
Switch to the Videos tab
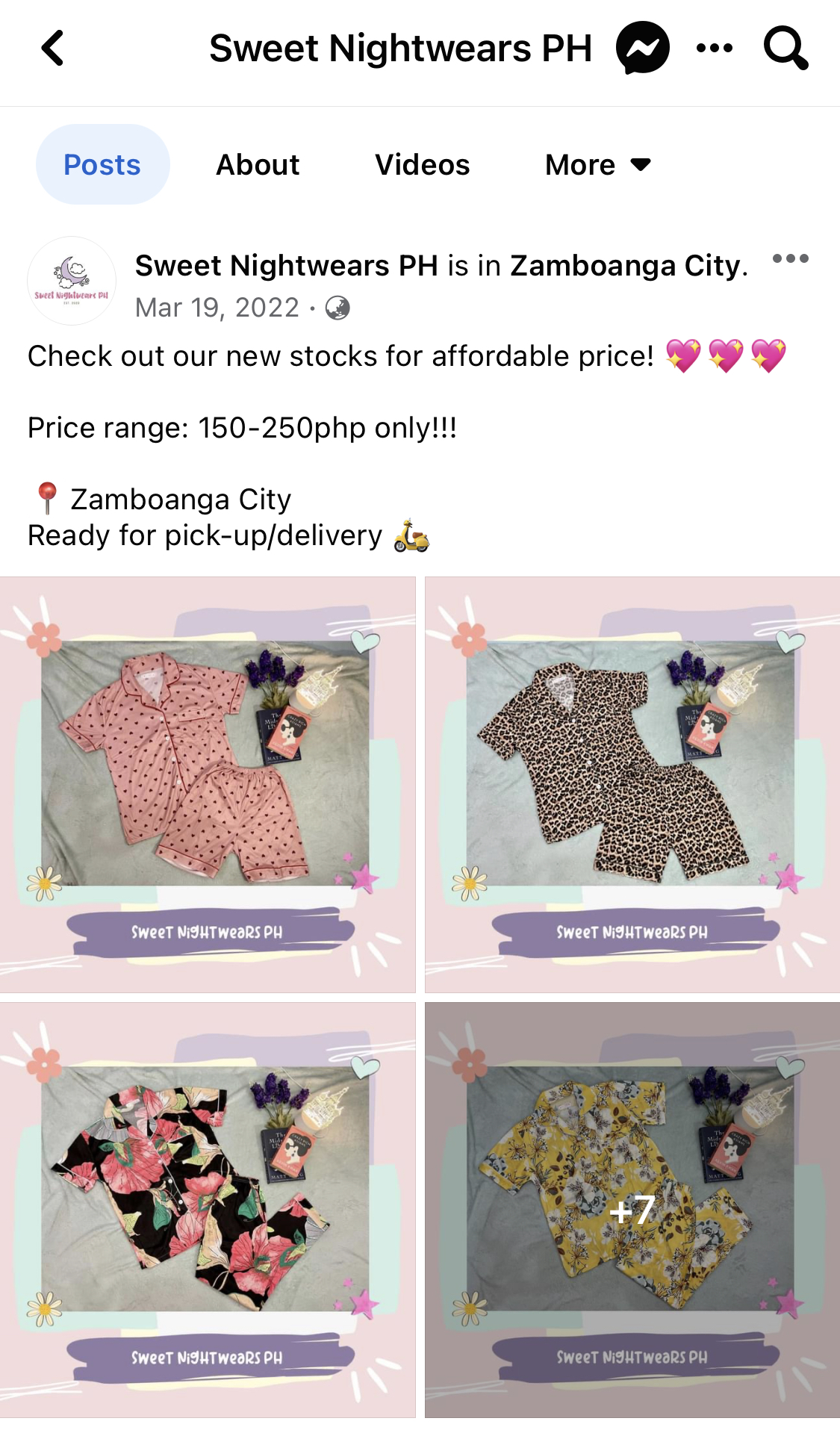pos(422,164)
